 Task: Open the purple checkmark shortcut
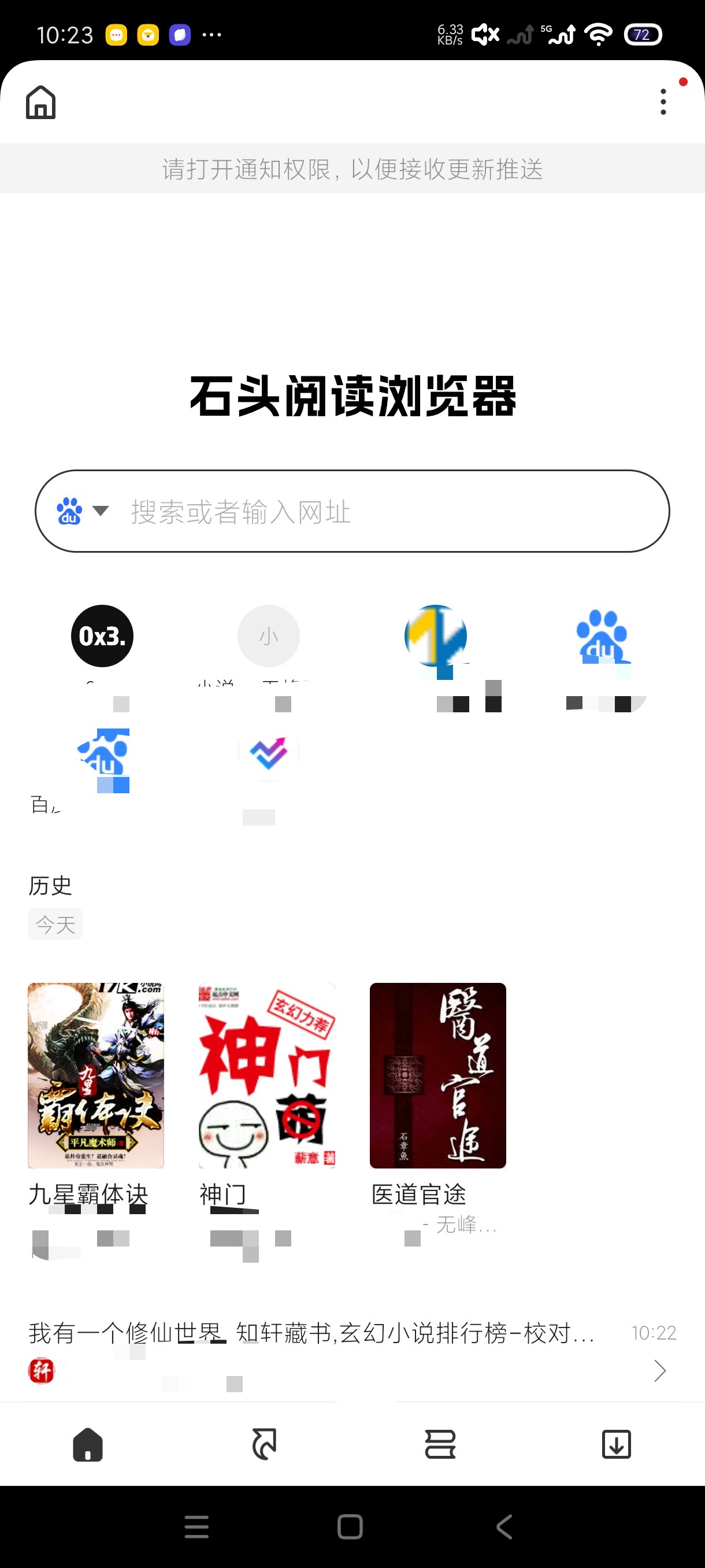(268, 752)
